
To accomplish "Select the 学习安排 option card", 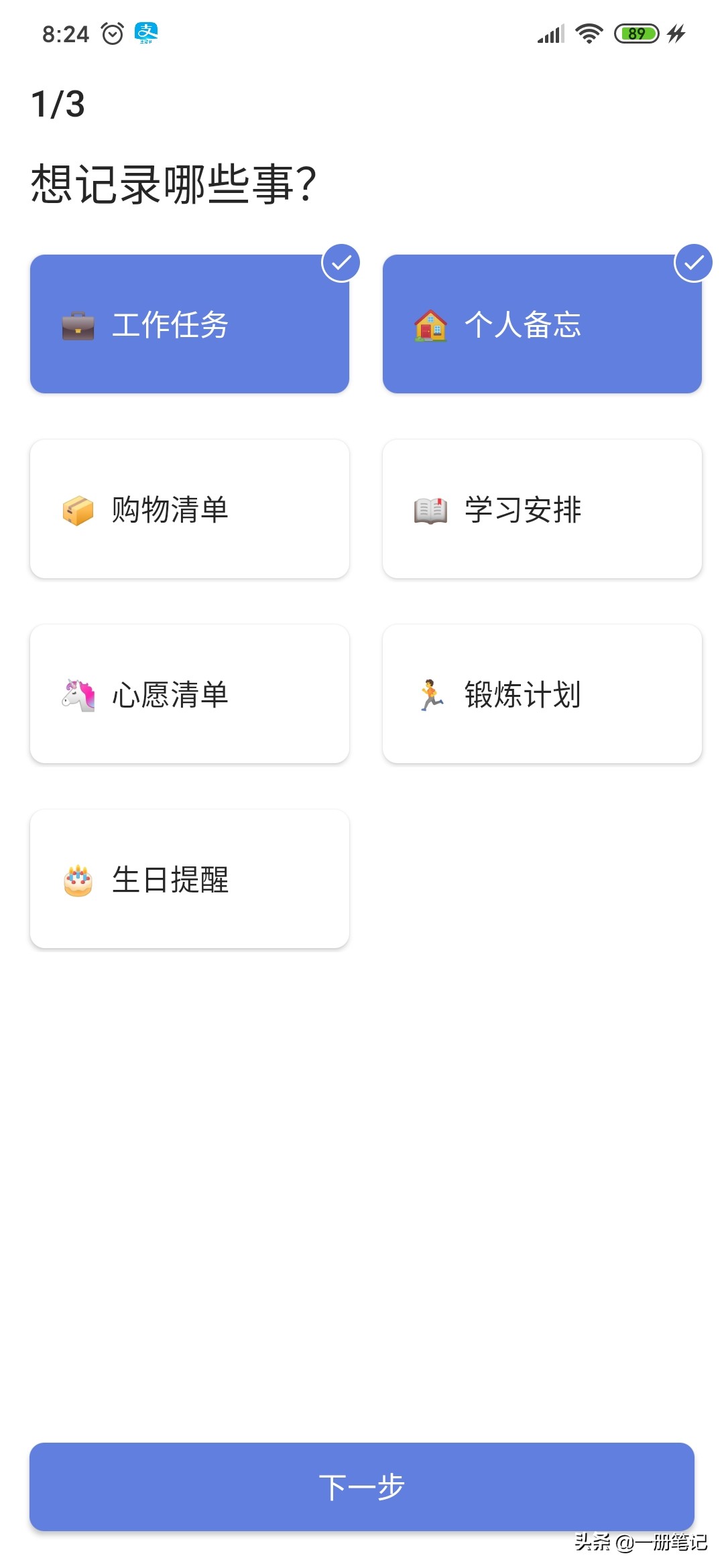I will [542, 509].
